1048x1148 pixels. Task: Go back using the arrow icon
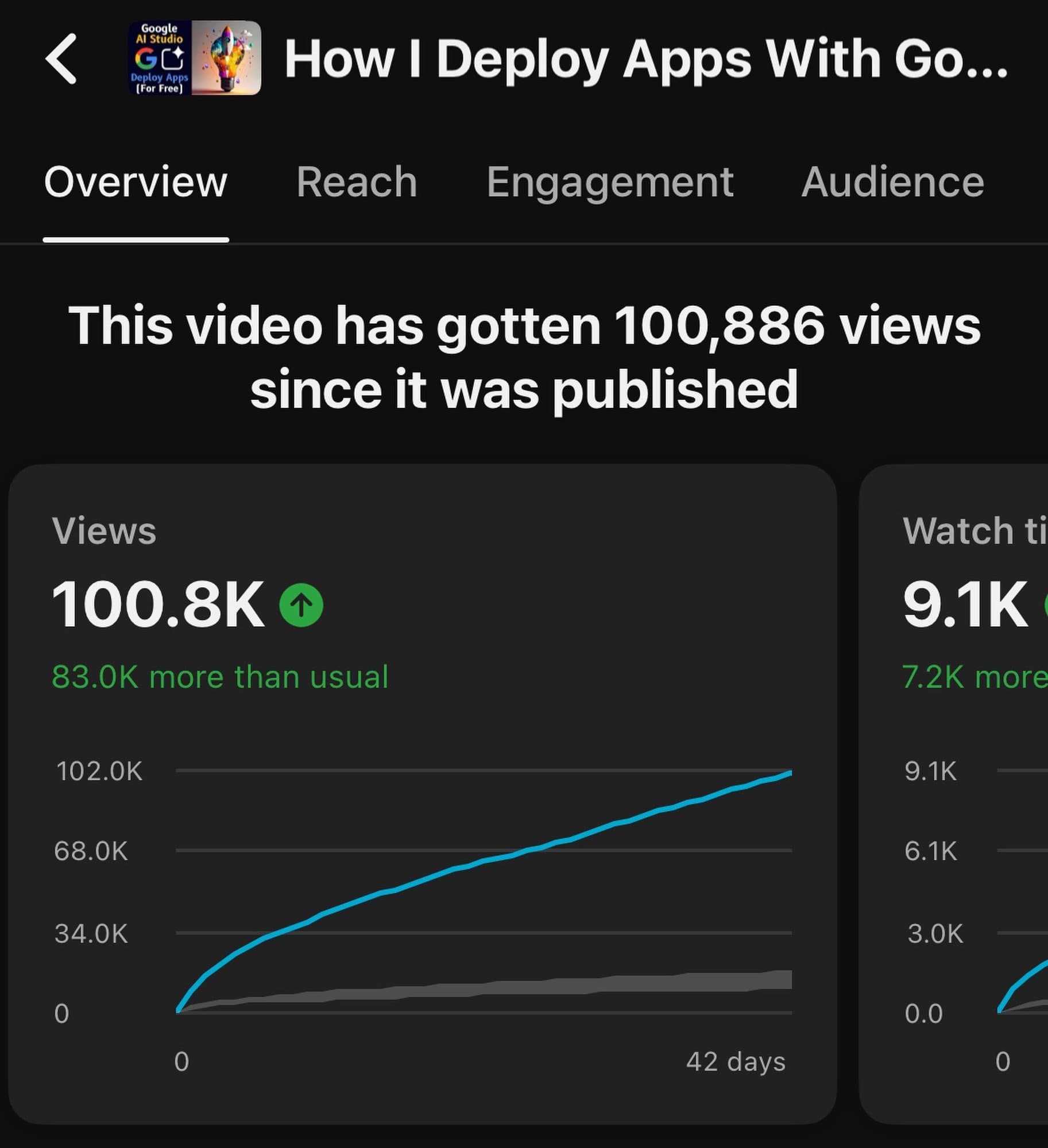coord(61,59)
